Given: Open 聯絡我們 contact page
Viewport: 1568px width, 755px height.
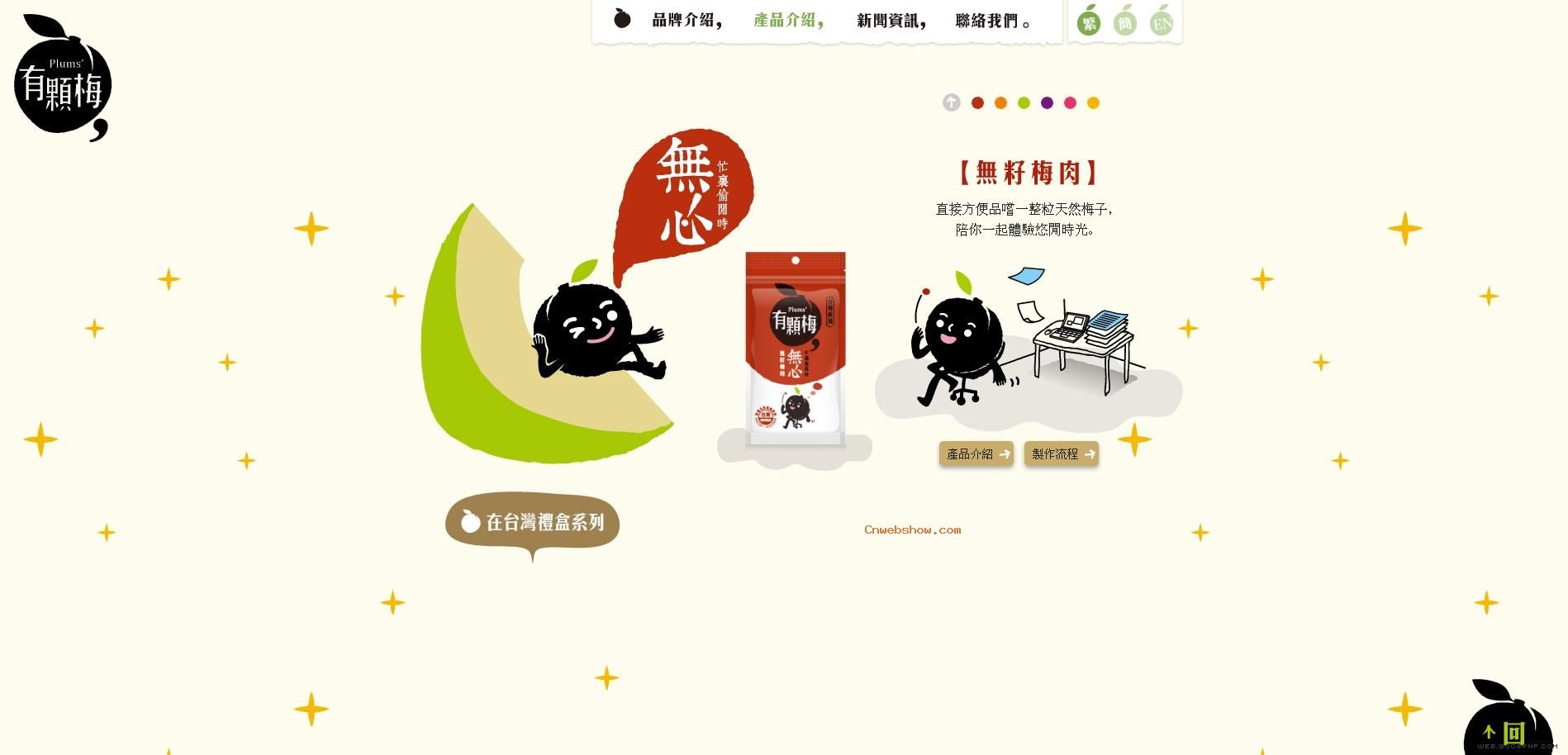Looking at the screenshot, I should 991,20.
